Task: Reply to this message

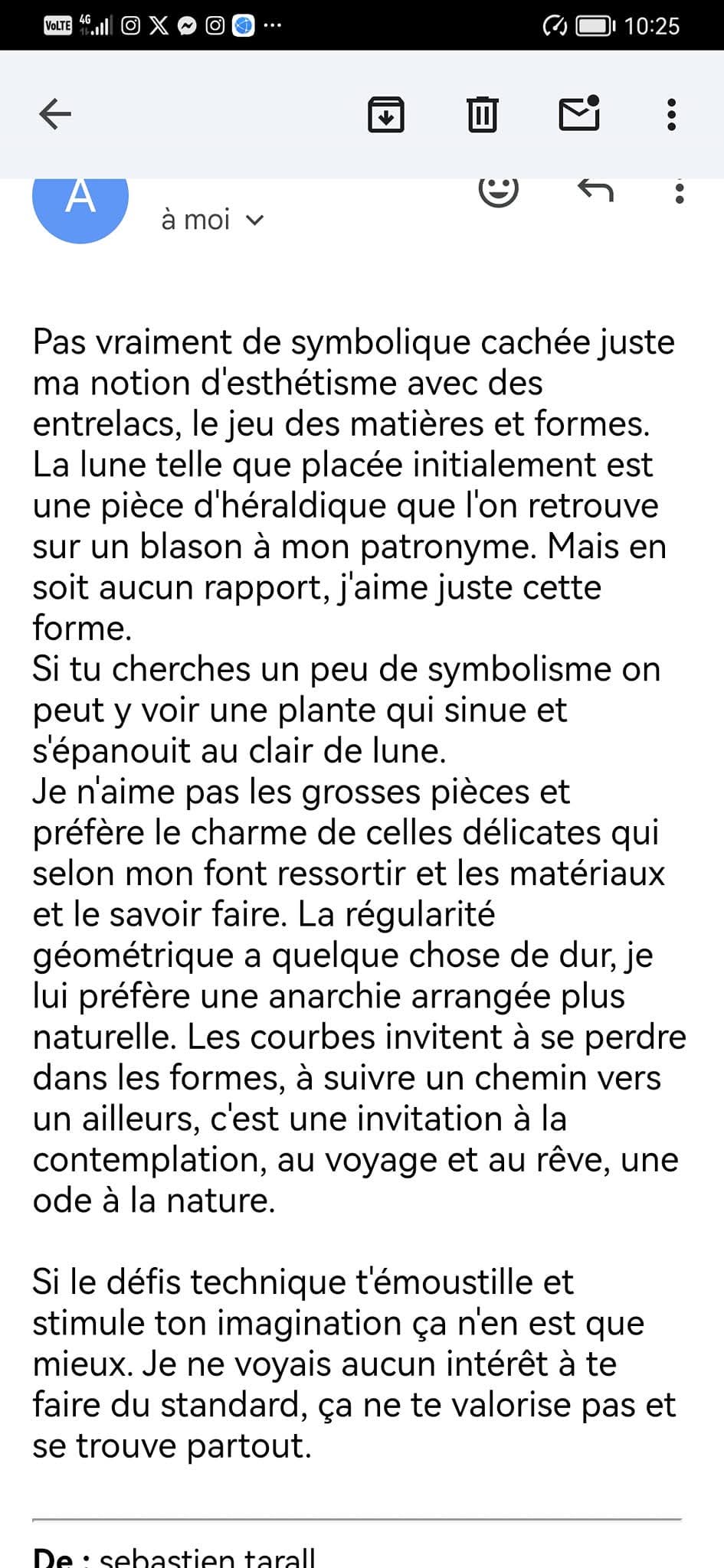Action: click(595, 190)
